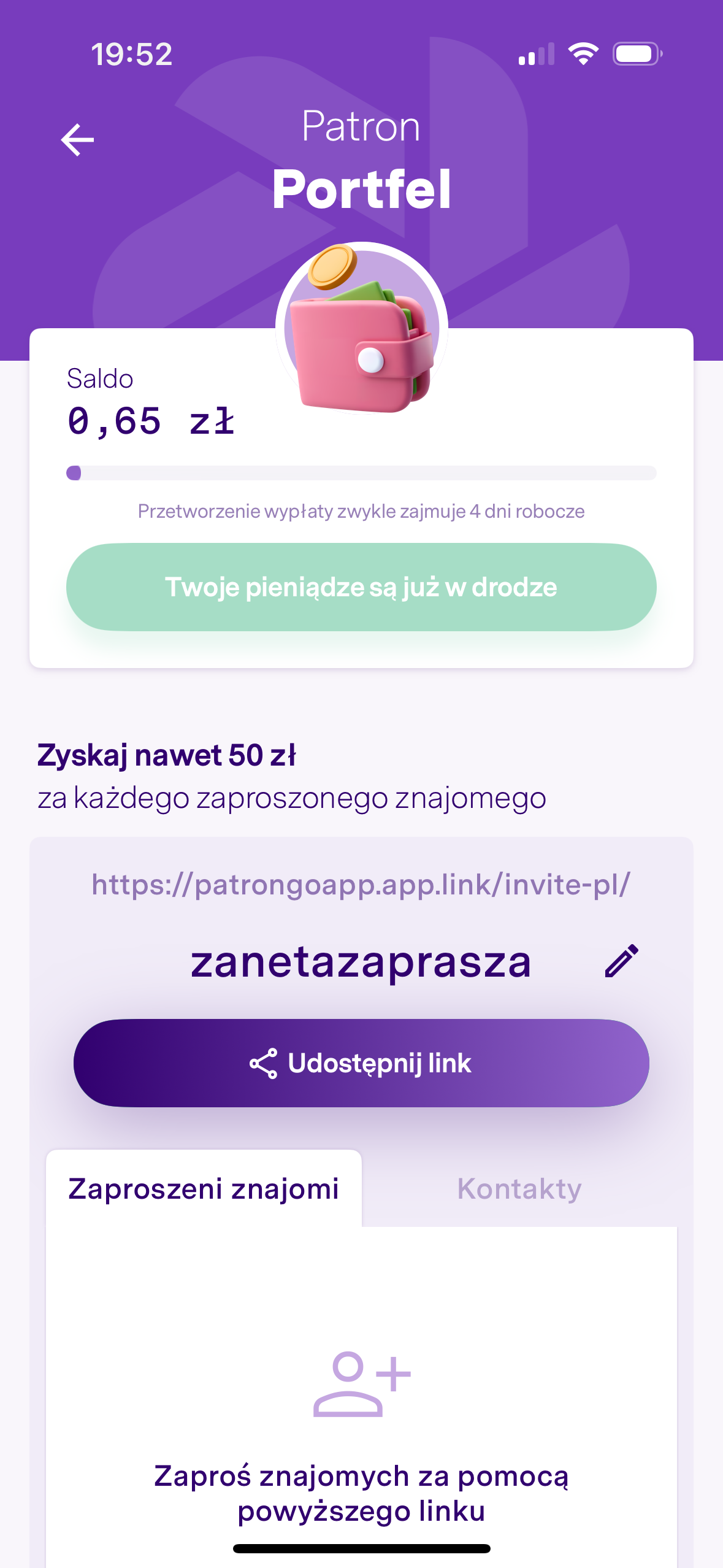Tap 'Twoje pieniądze są już w drodze' button
This screenshot has width=723, height=1568.
pos(361,587)
